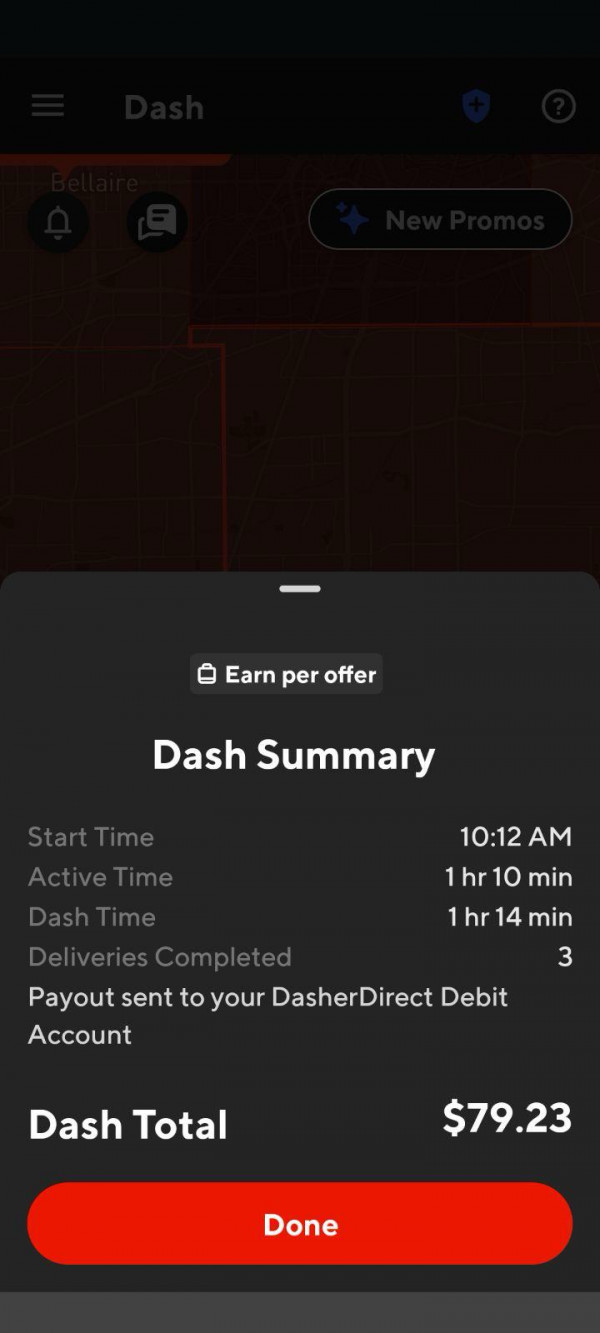Image resolution: width=600 pixels, height=1333 pixels.
Task: View New Promos
Action: click(440, 220)
